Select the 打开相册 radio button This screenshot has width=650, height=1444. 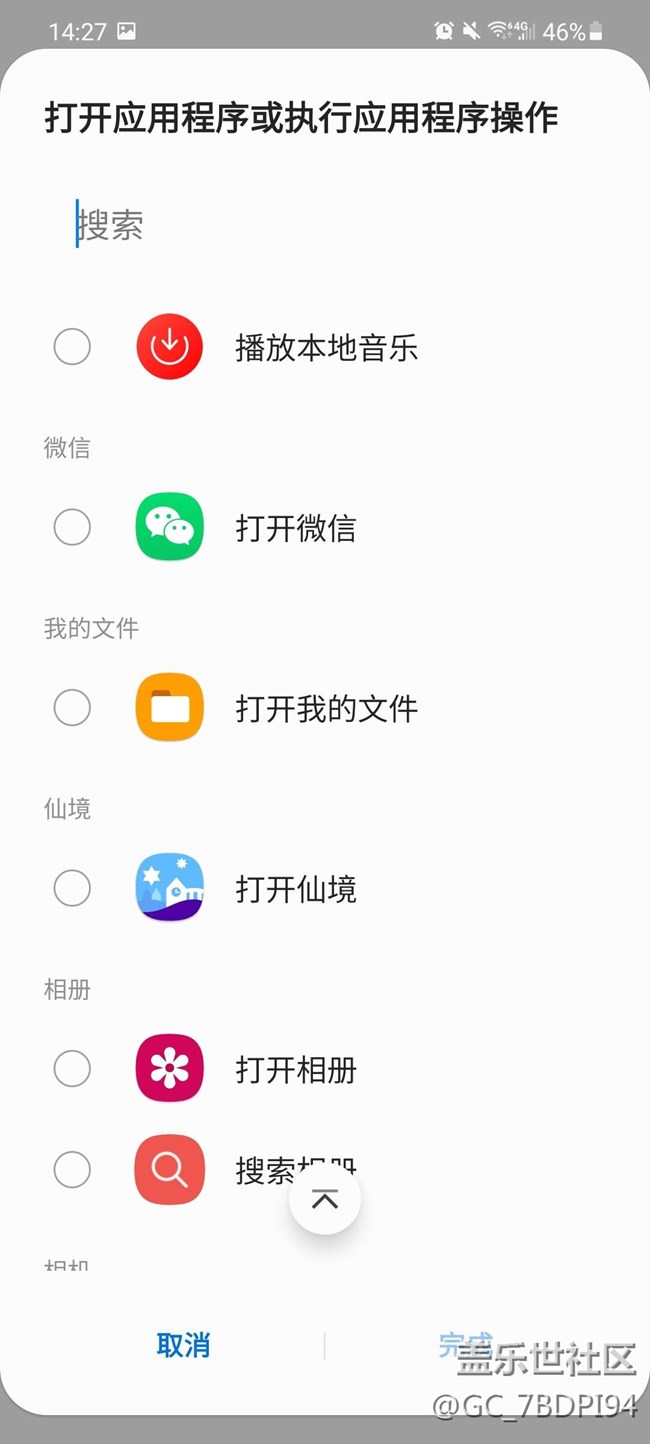[72, 1068]
